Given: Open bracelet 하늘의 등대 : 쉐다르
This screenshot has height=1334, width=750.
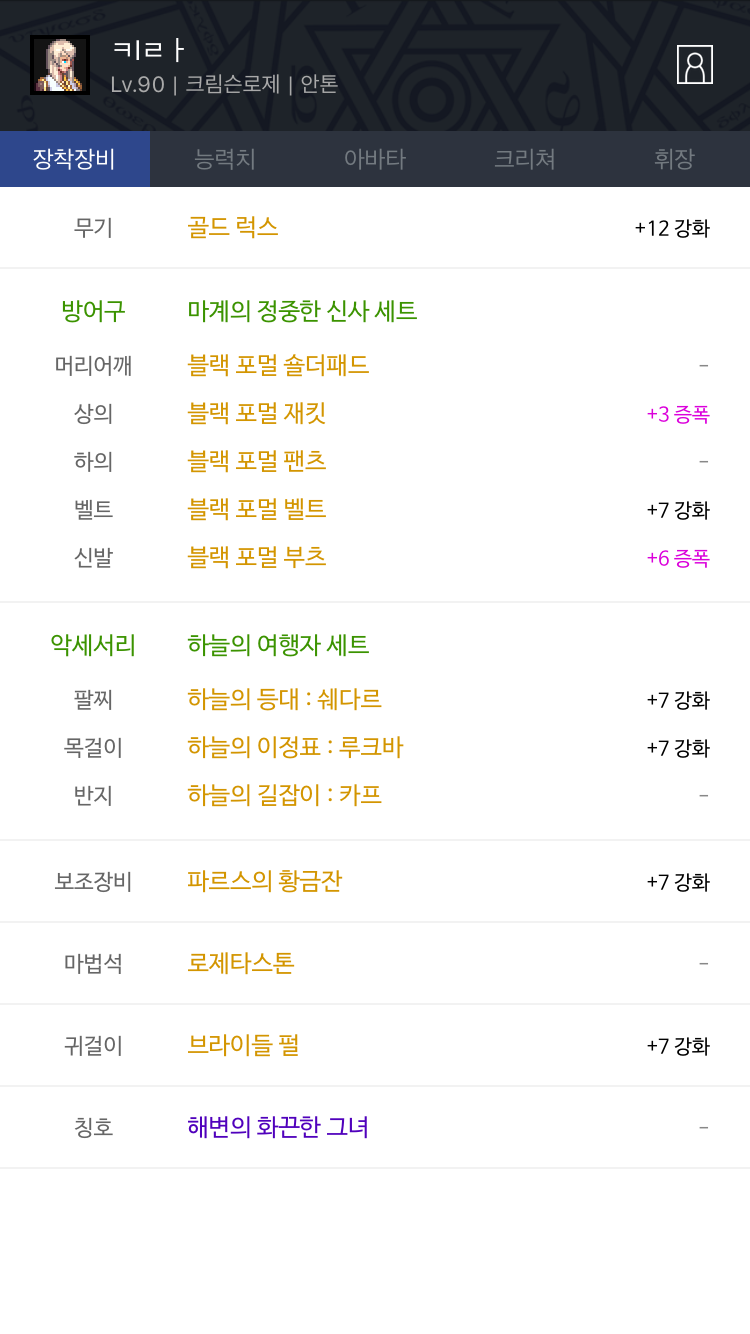Looking at the screenshot, I should (285, 699).
